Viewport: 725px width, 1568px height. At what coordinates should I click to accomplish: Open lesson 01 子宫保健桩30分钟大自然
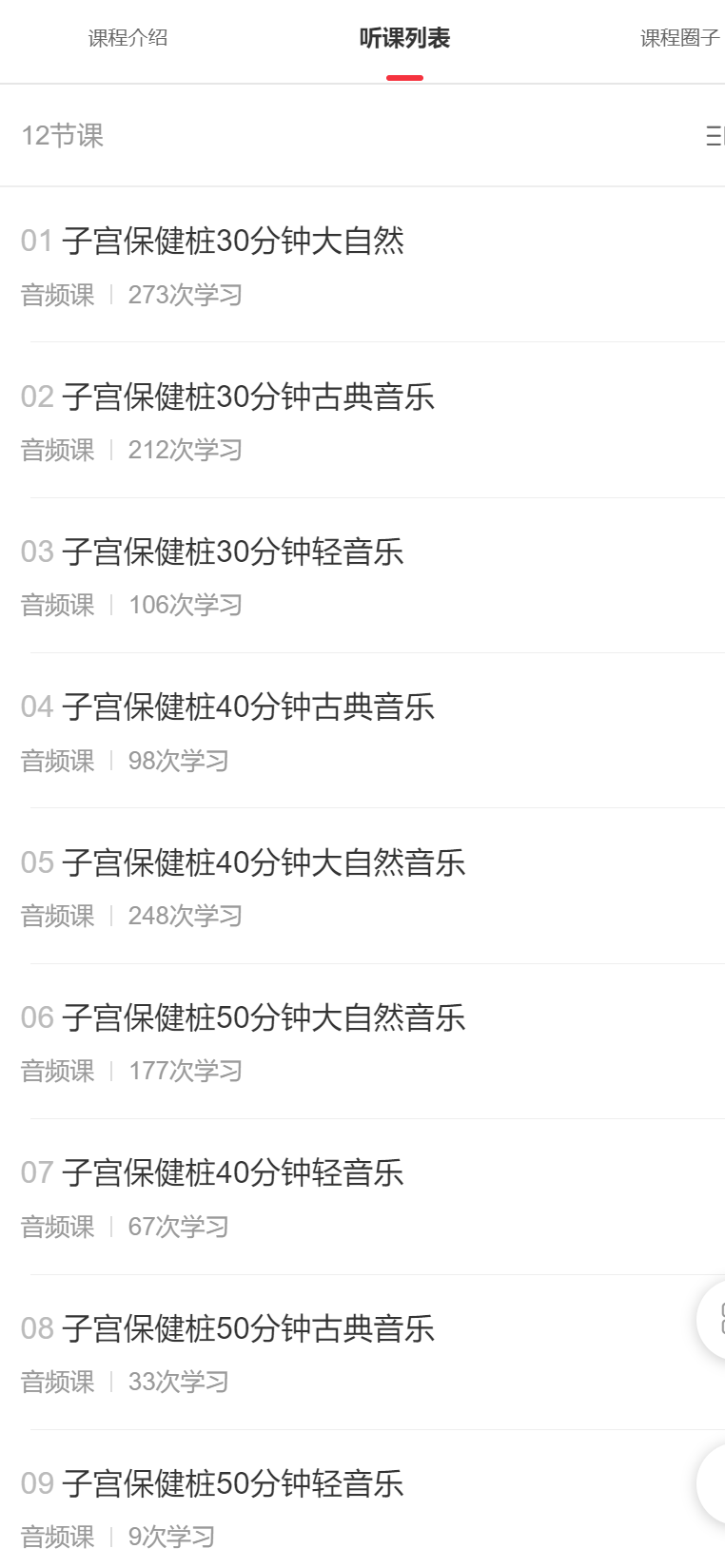[233, 242]
